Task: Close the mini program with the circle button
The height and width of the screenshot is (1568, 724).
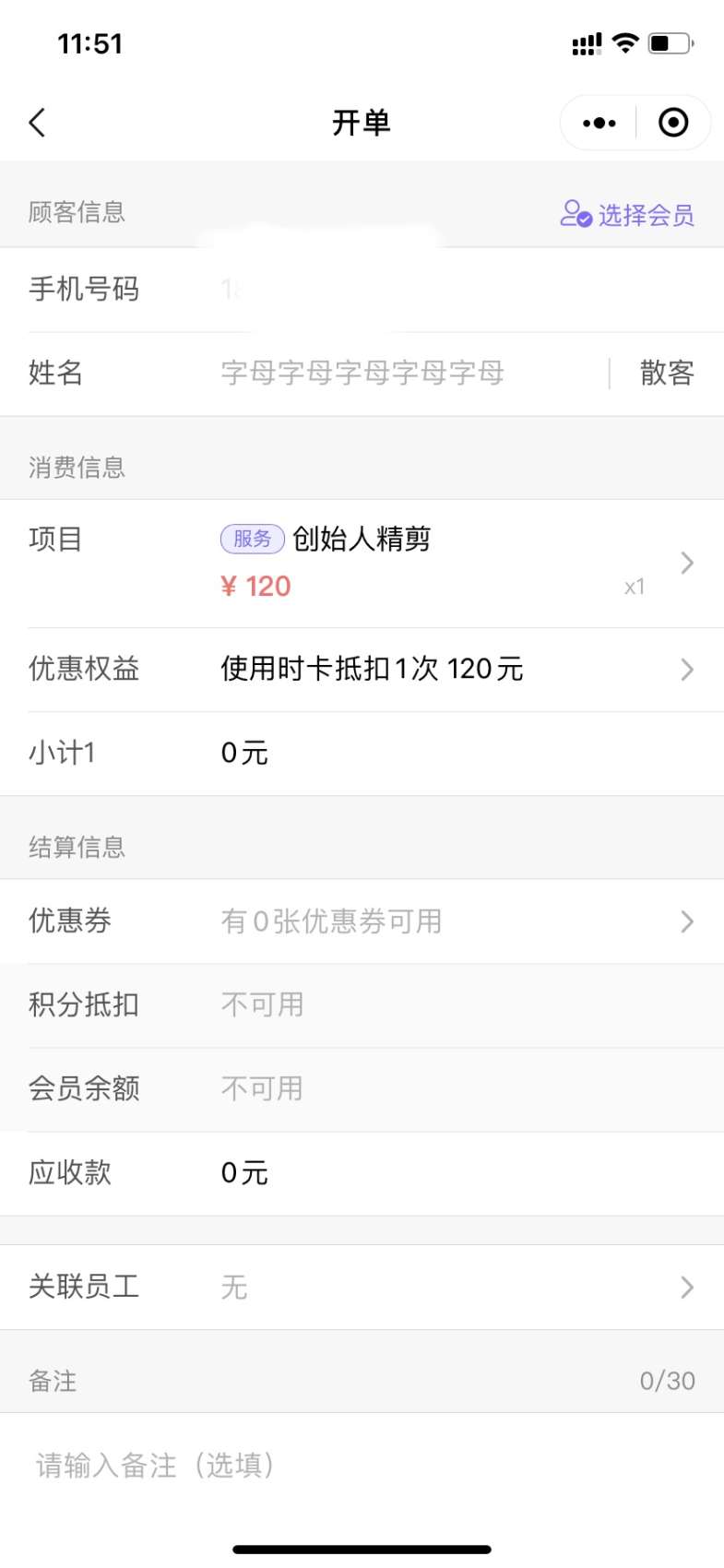Action: pyautogui.click(x=673, y=123)
